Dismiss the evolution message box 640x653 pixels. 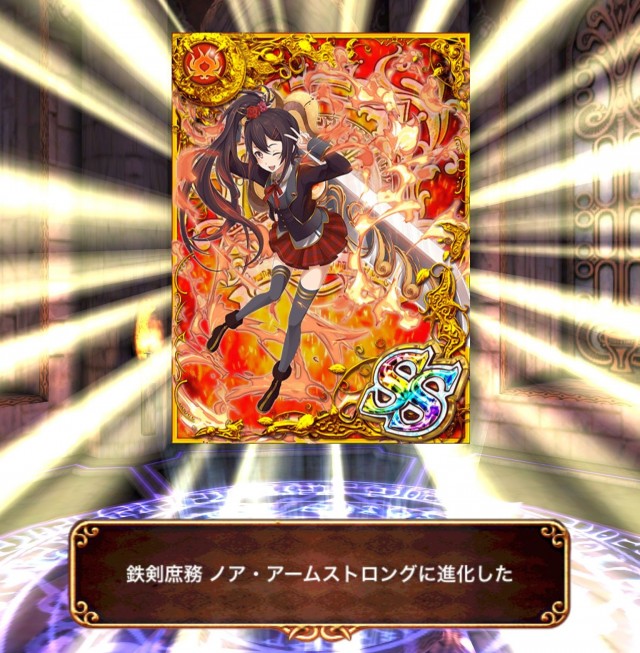(x=319, y=573)
